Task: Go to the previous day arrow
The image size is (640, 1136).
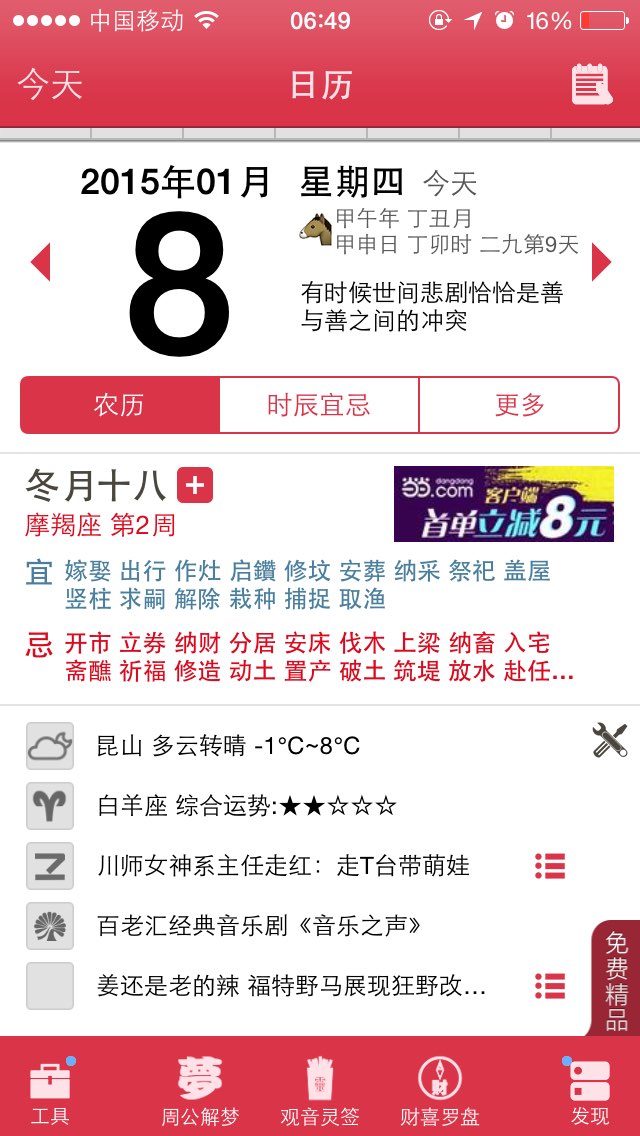Action: tap(41, 262)
